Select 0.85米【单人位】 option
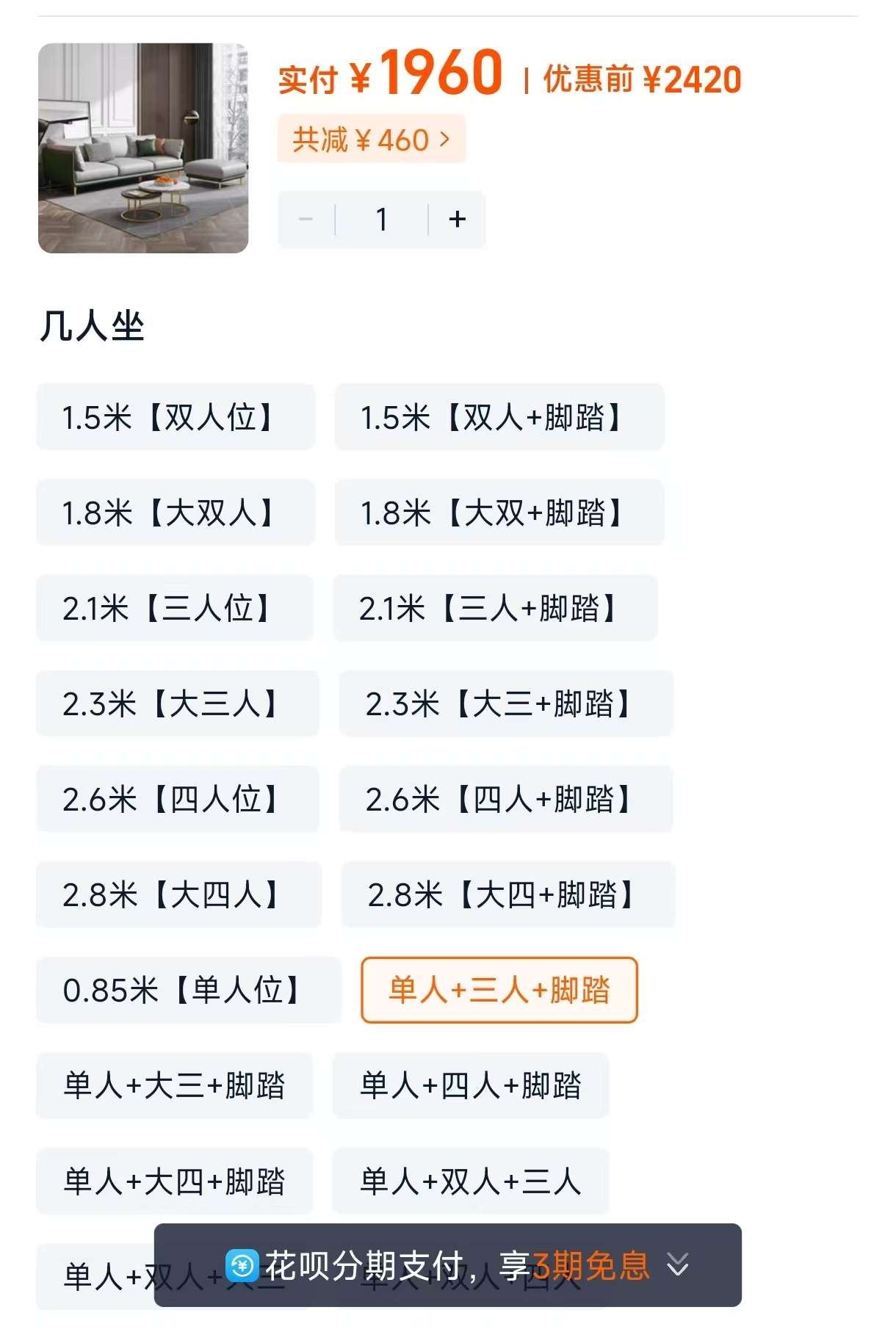This screenshot has height=1332, width=896. click(x=189, y=990)
